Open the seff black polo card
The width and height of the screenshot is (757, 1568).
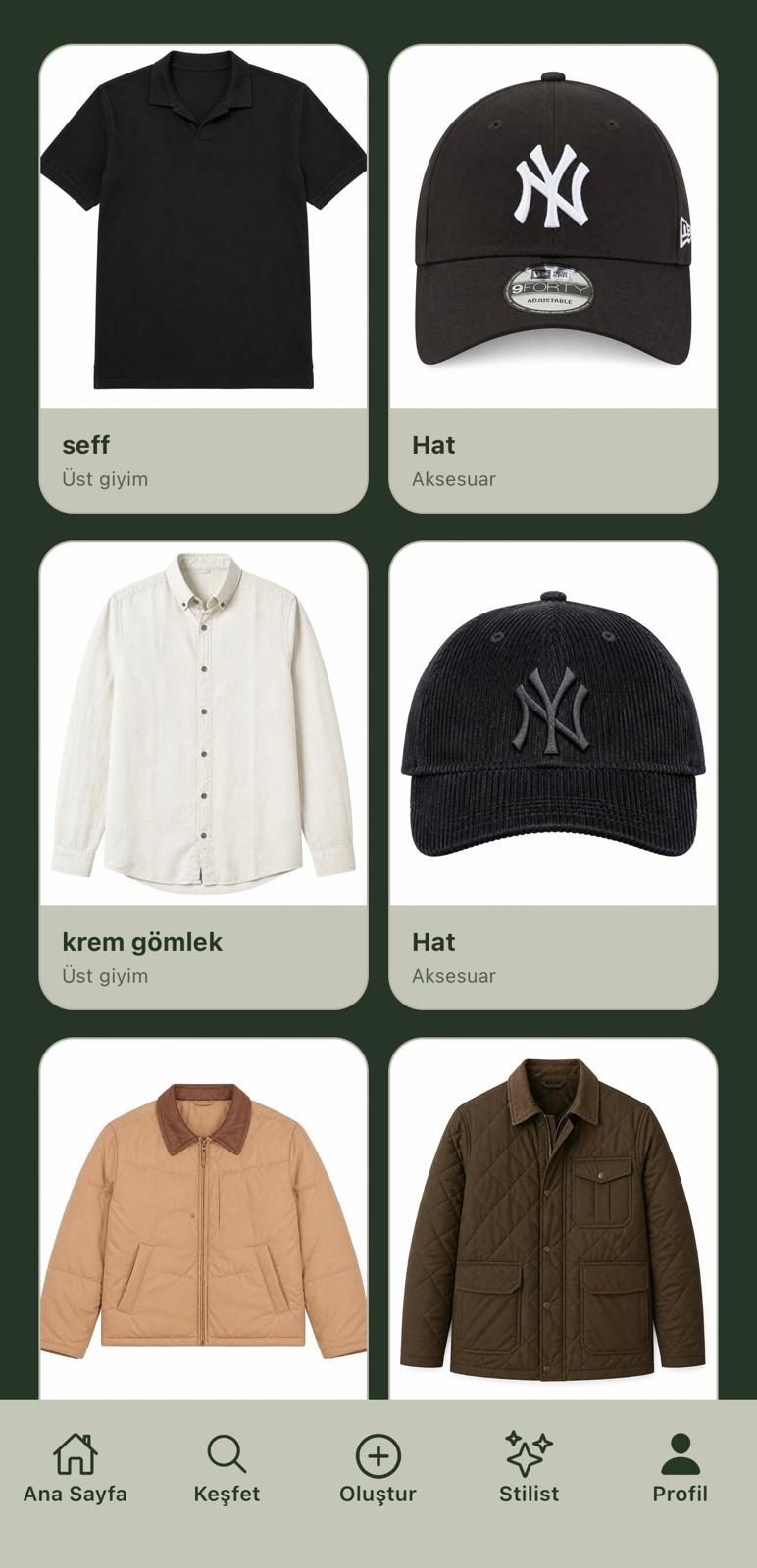(x=203, y=278)
